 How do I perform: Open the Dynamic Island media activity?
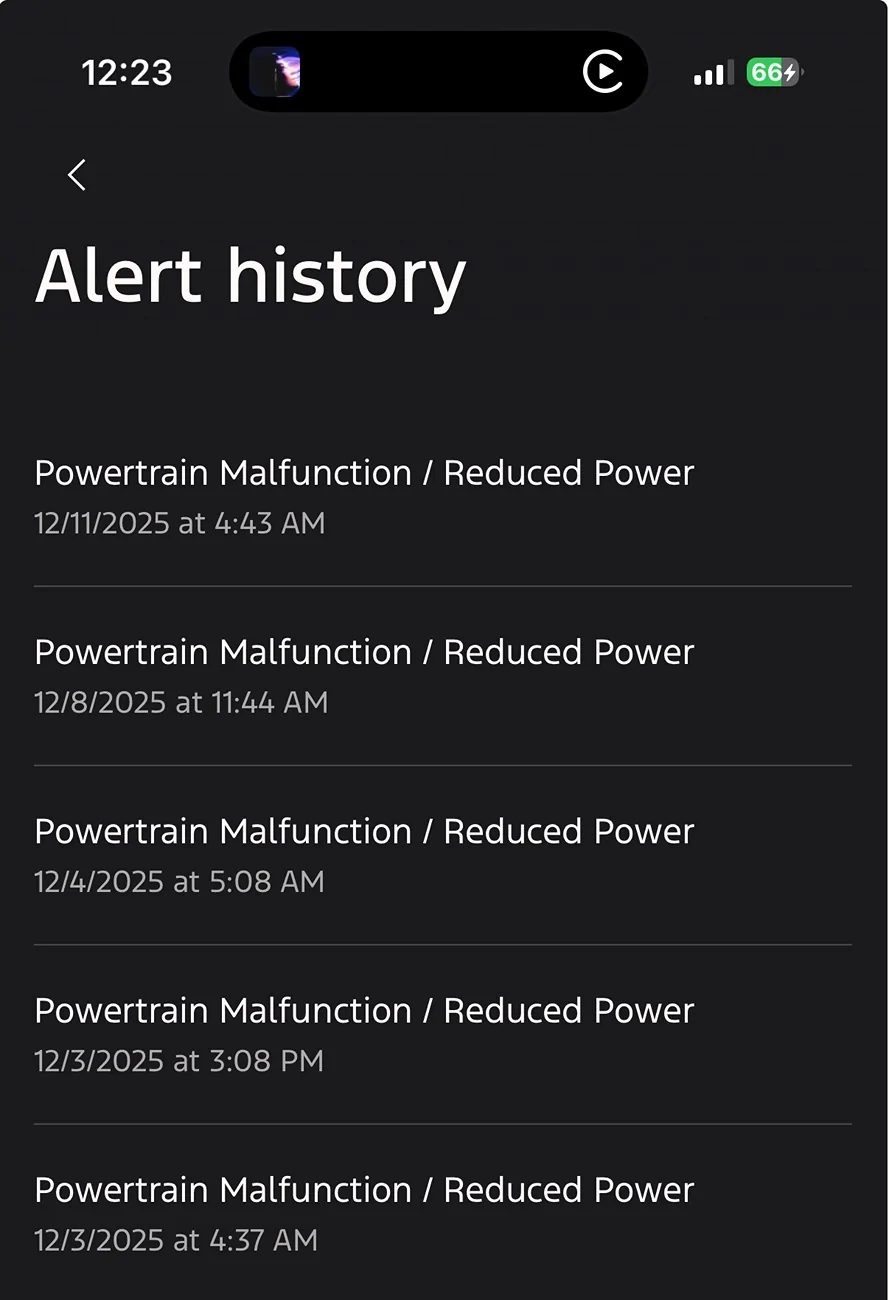(438, 72)
